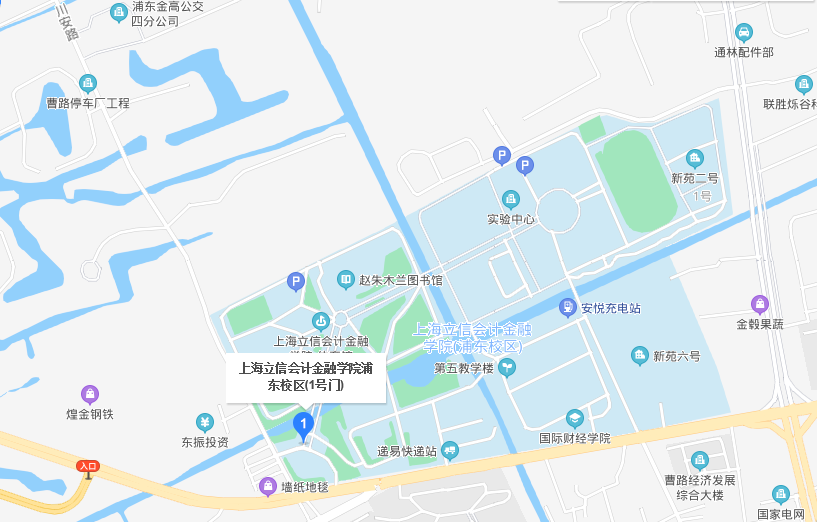Open the 递易快递站 courier point marker

[450, 451]
